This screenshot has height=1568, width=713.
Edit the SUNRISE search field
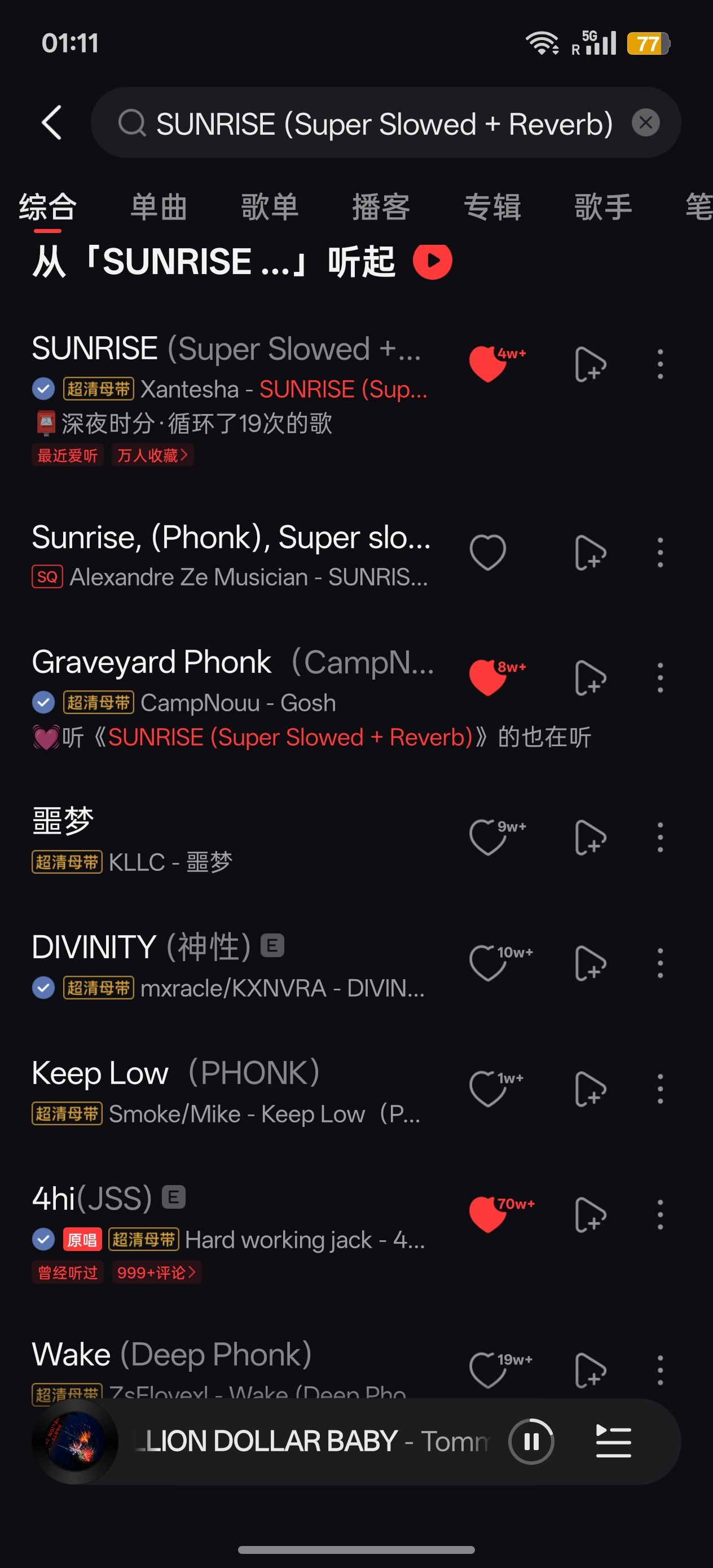[384, 124]
